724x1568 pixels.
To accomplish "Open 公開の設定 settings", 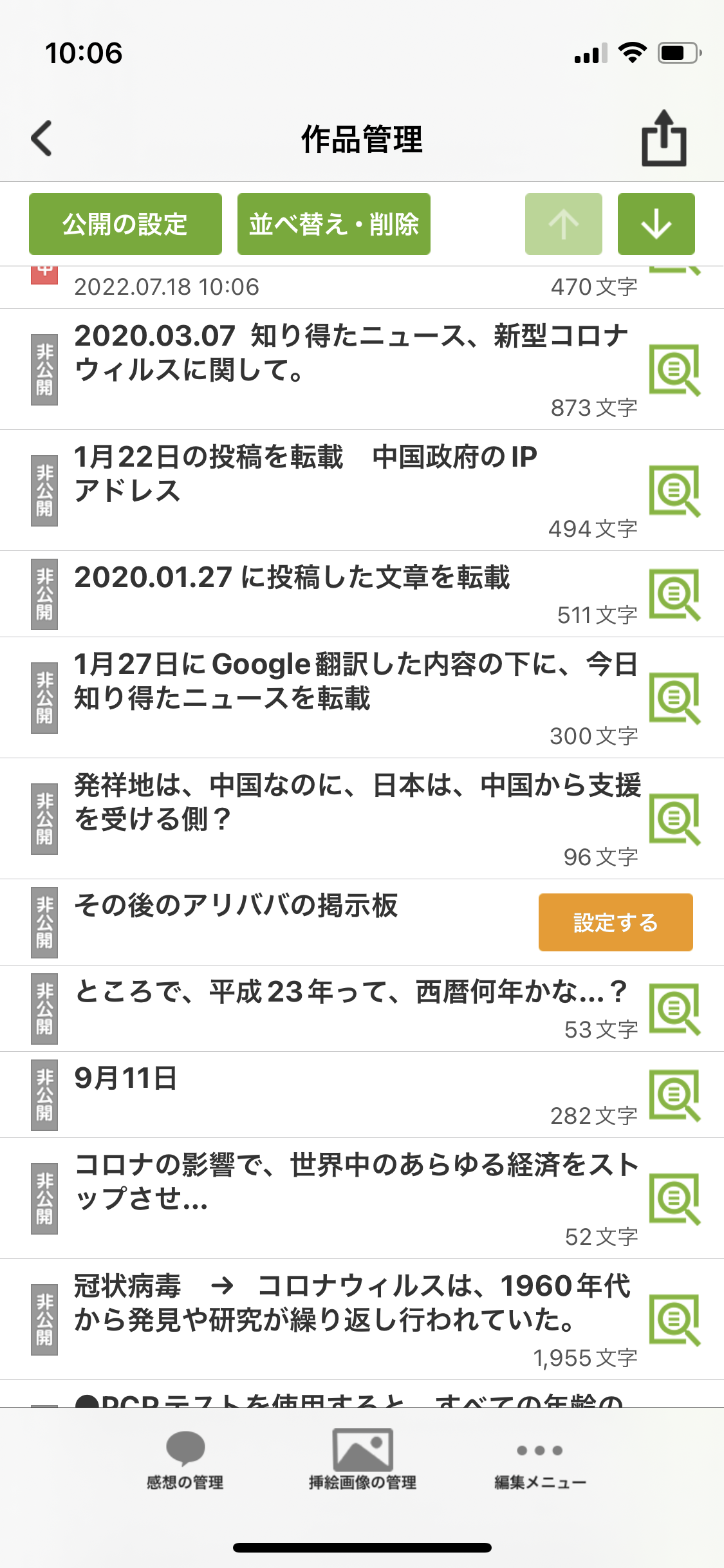I will (x=125, y=224).
